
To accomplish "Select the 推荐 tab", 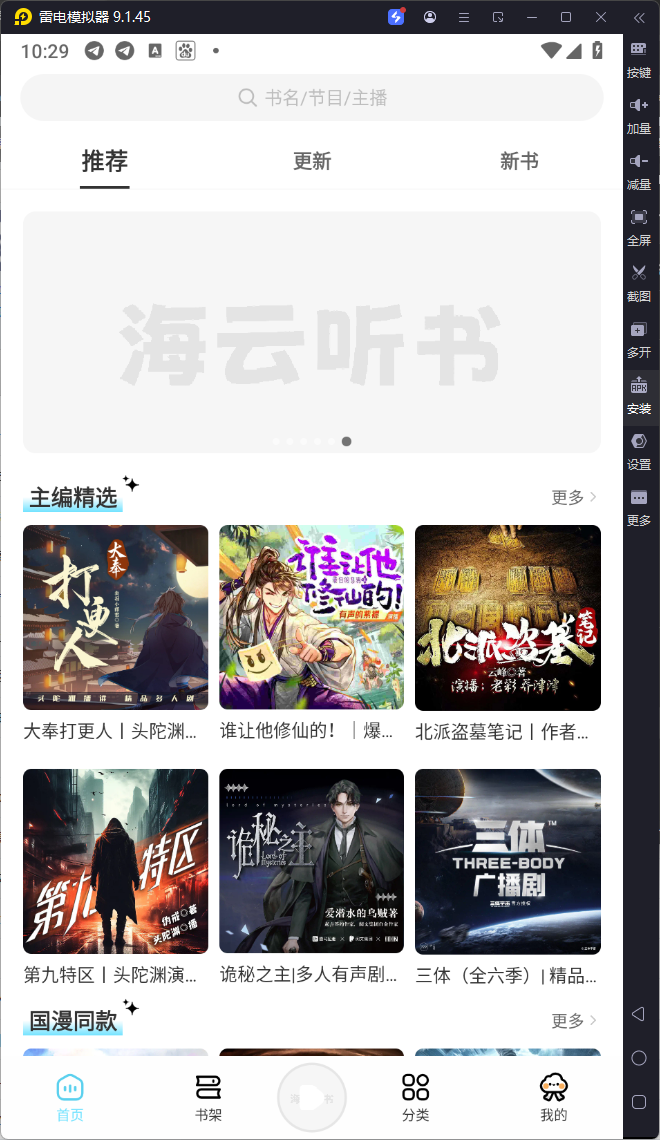I will tap(105, 161).
